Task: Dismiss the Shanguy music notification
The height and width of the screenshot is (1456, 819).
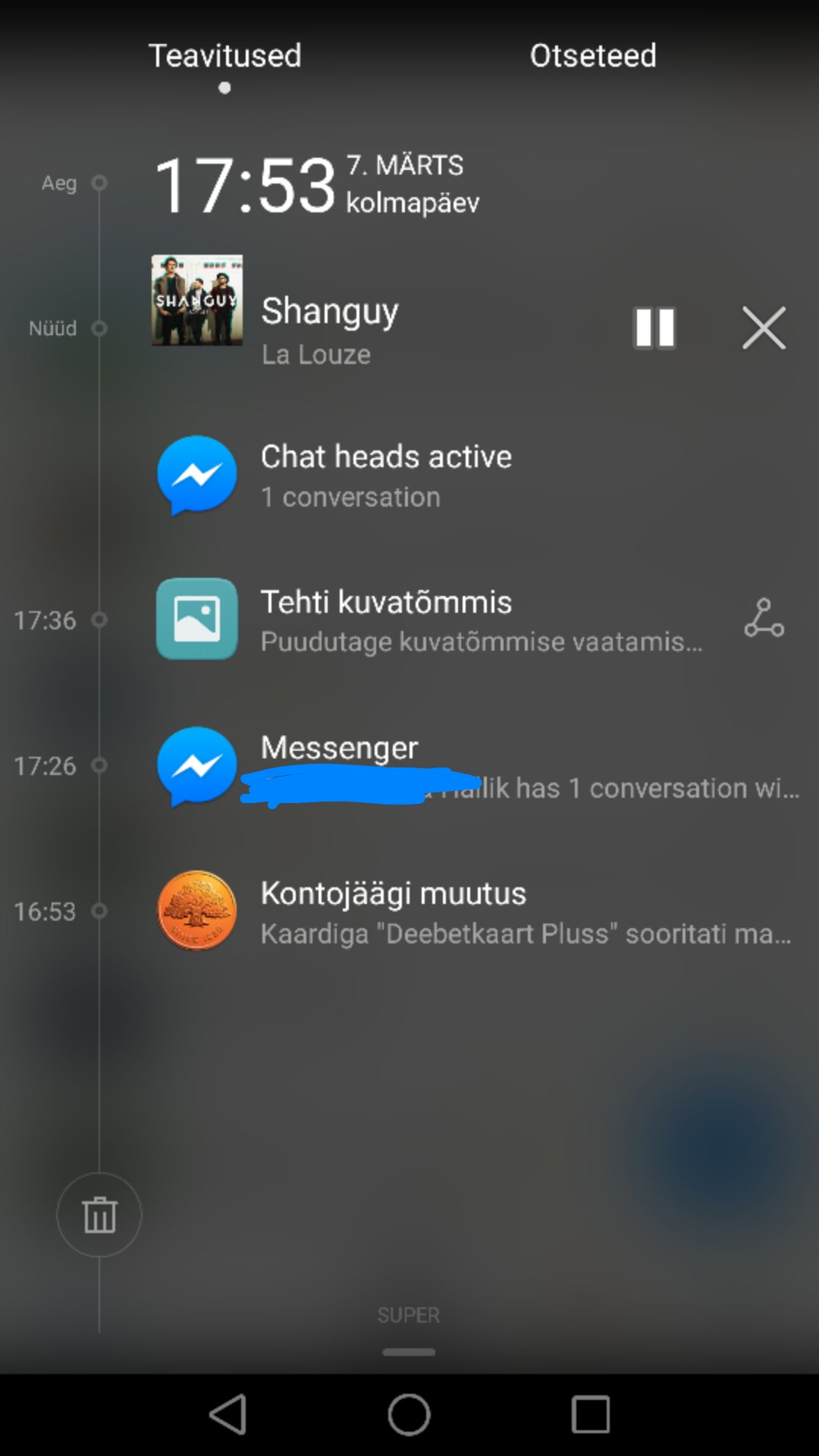Action: click(764, 328)
